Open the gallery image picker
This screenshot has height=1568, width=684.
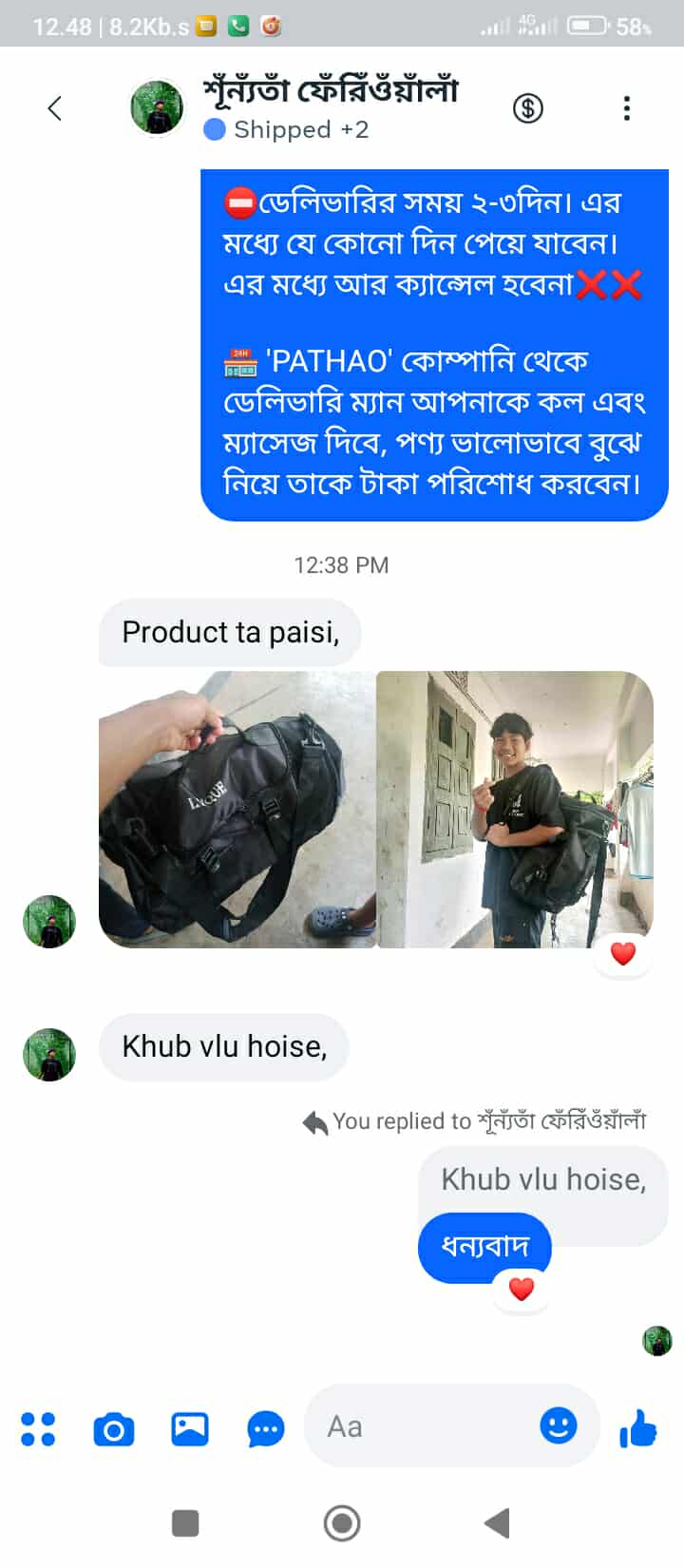click(x=190, y=1428)
